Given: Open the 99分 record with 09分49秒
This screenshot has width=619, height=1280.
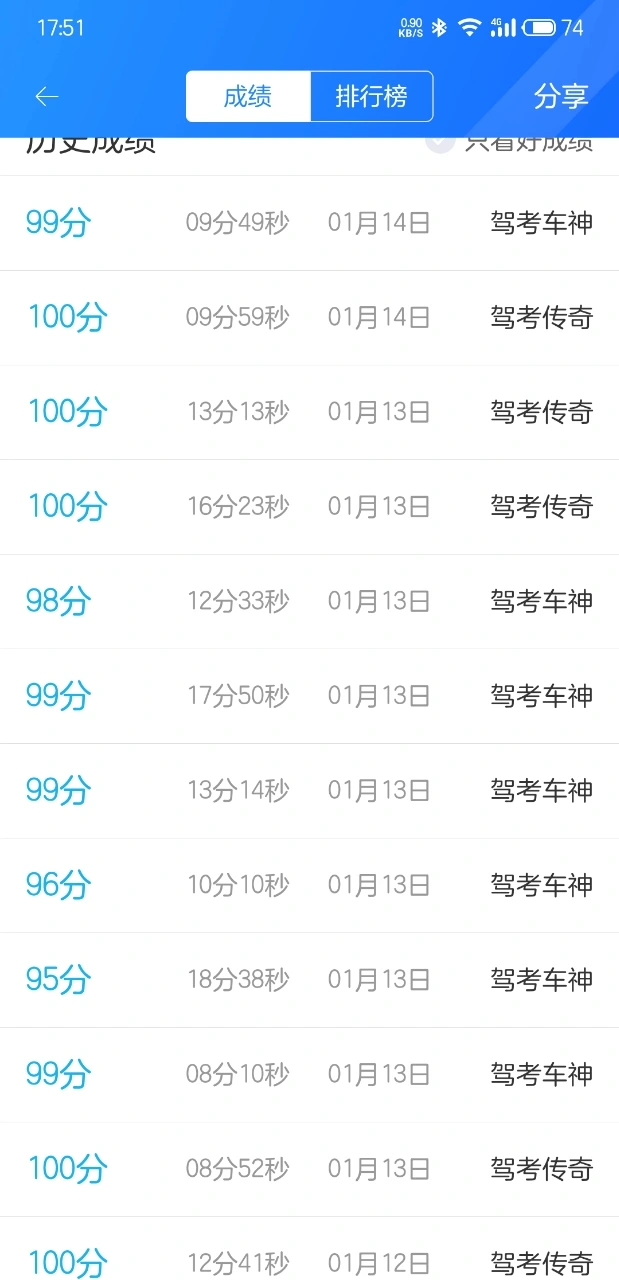Looking at the screenshot, I should pyautogui.click(x=309, y=223).
